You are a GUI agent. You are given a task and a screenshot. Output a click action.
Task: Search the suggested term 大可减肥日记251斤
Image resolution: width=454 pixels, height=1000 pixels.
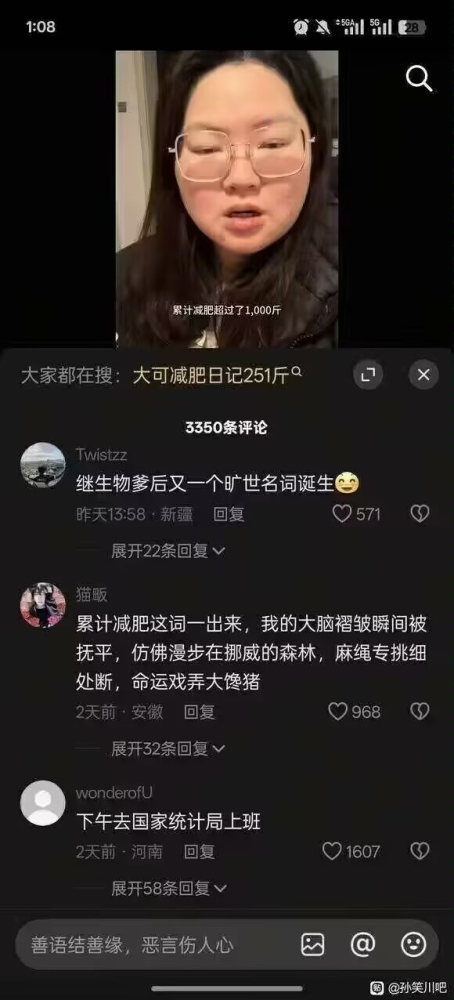click(217, 375)
